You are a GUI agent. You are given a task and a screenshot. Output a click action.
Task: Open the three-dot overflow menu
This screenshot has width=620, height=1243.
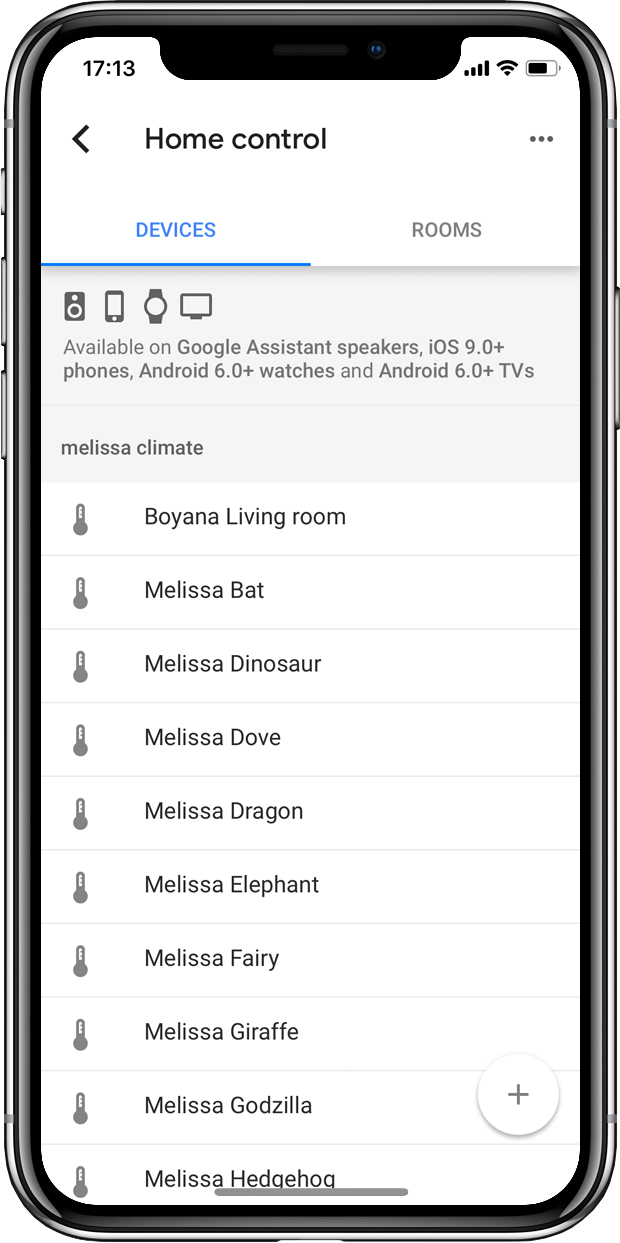(541, 139)
